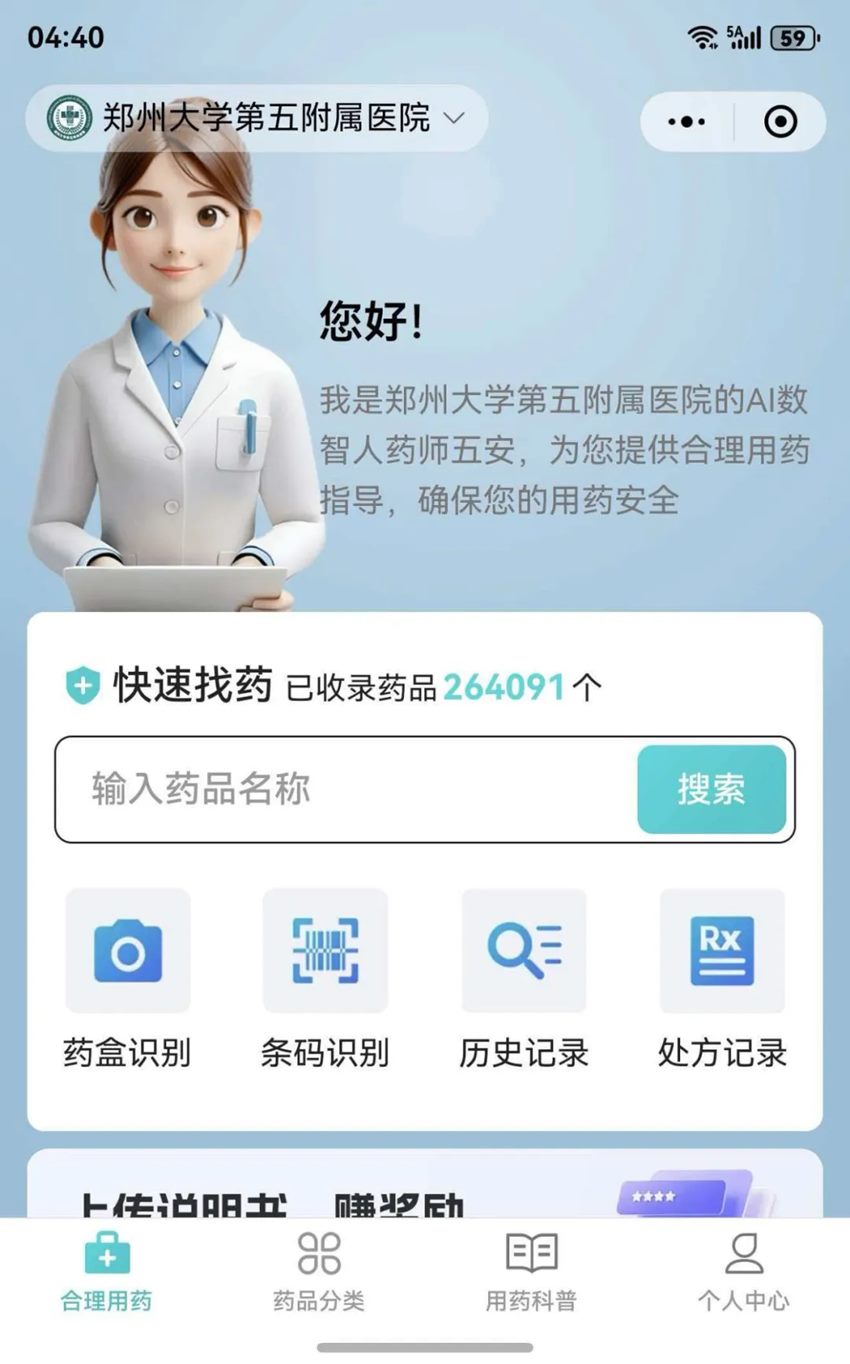This screenshot has height=1364, width=850.
Task: Select the 药盒识别 camera icon
Action: click(x=128, y=949)
